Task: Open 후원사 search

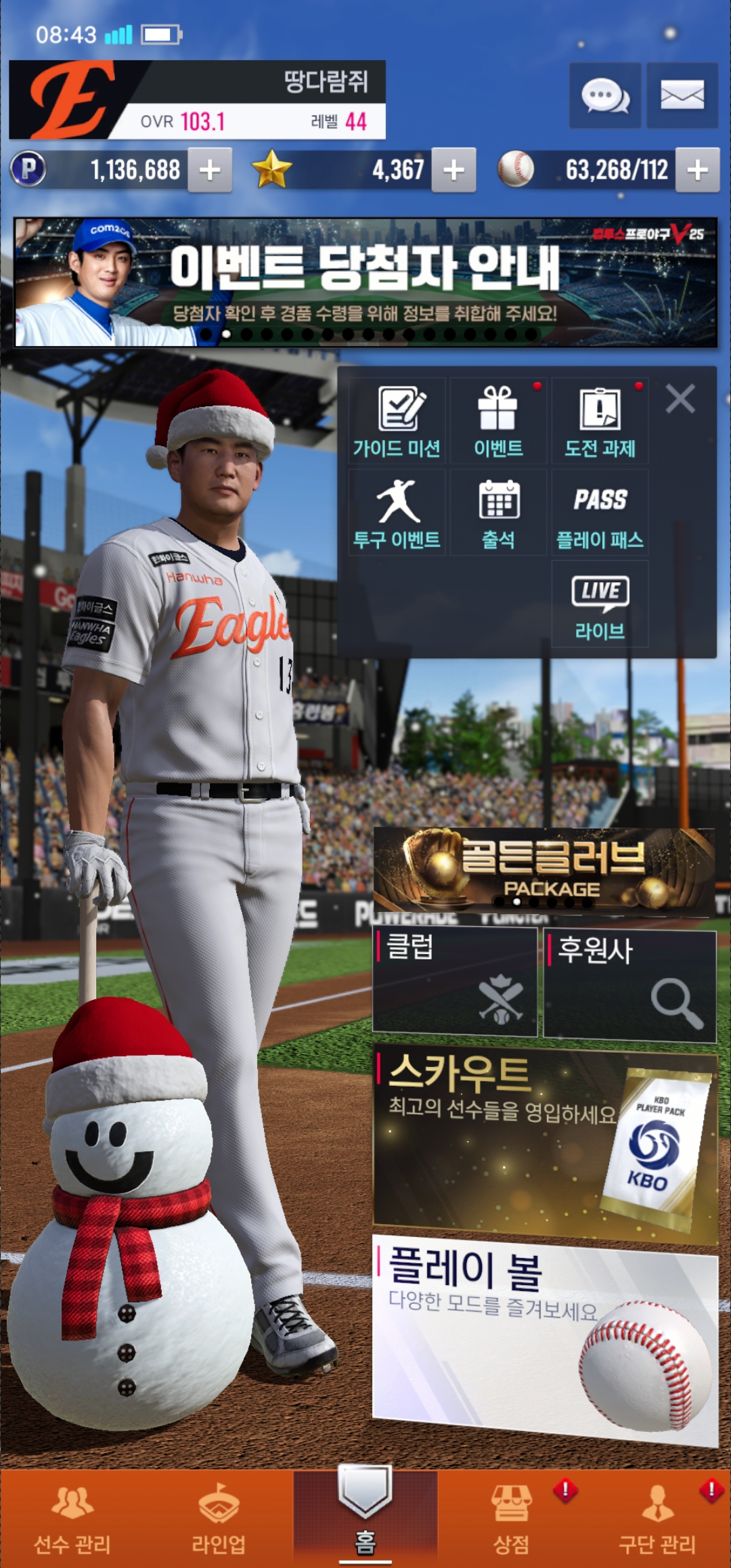Action: pyautogui.click(x=629, y=985)
